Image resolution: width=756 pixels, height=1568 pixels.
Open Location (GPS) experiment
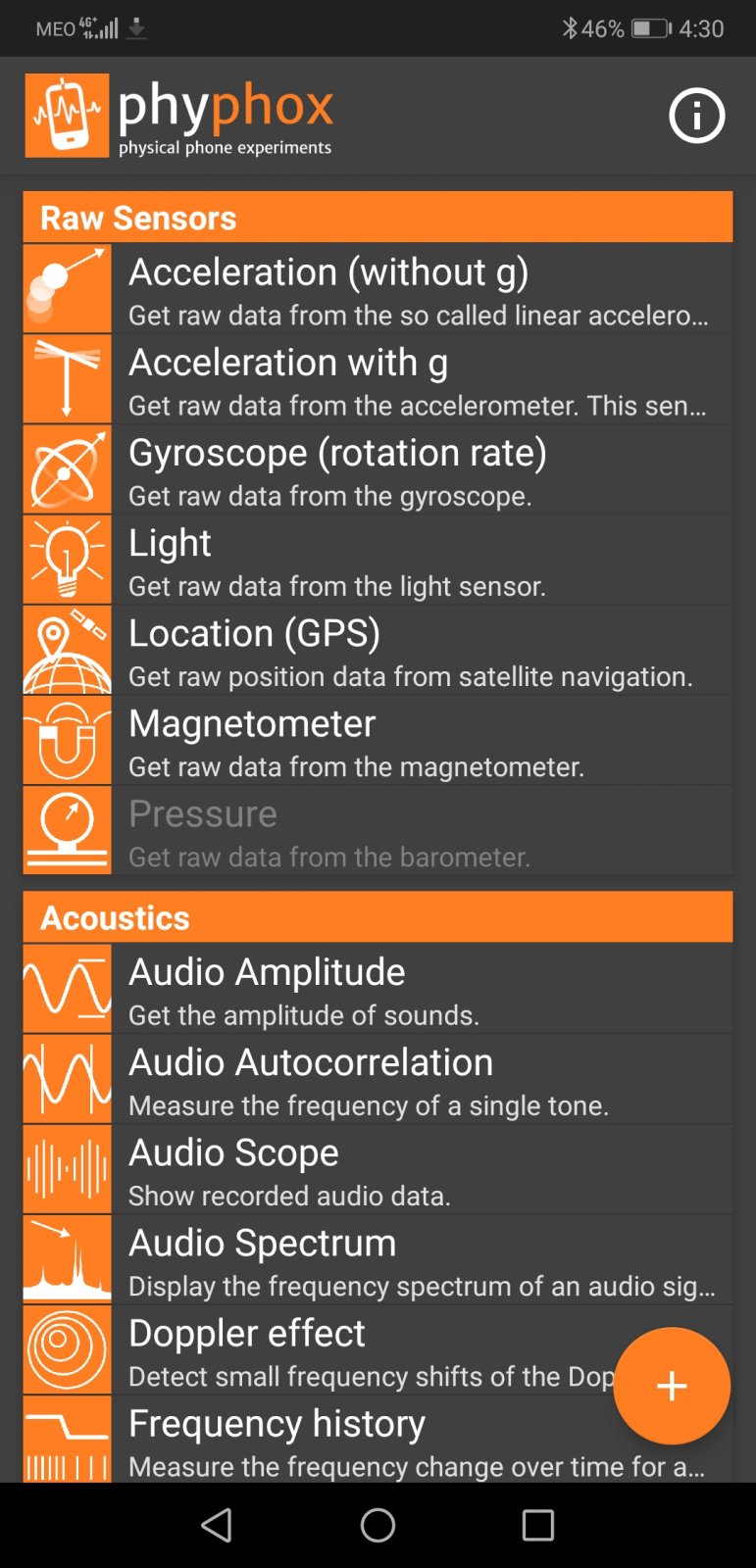point(378,651)
